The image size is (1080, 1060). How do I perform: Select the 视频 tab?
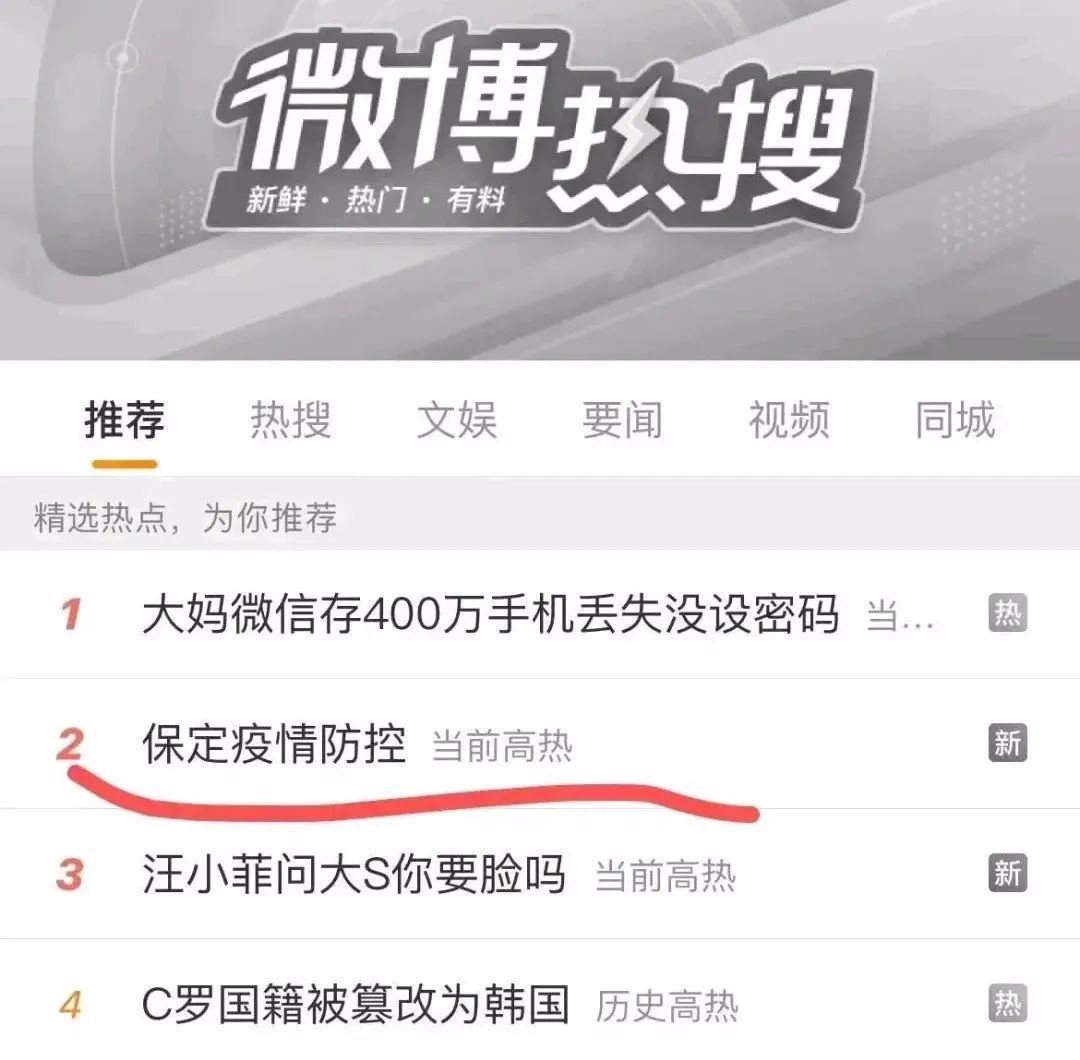pyautogui.click(x=789, y=421)
